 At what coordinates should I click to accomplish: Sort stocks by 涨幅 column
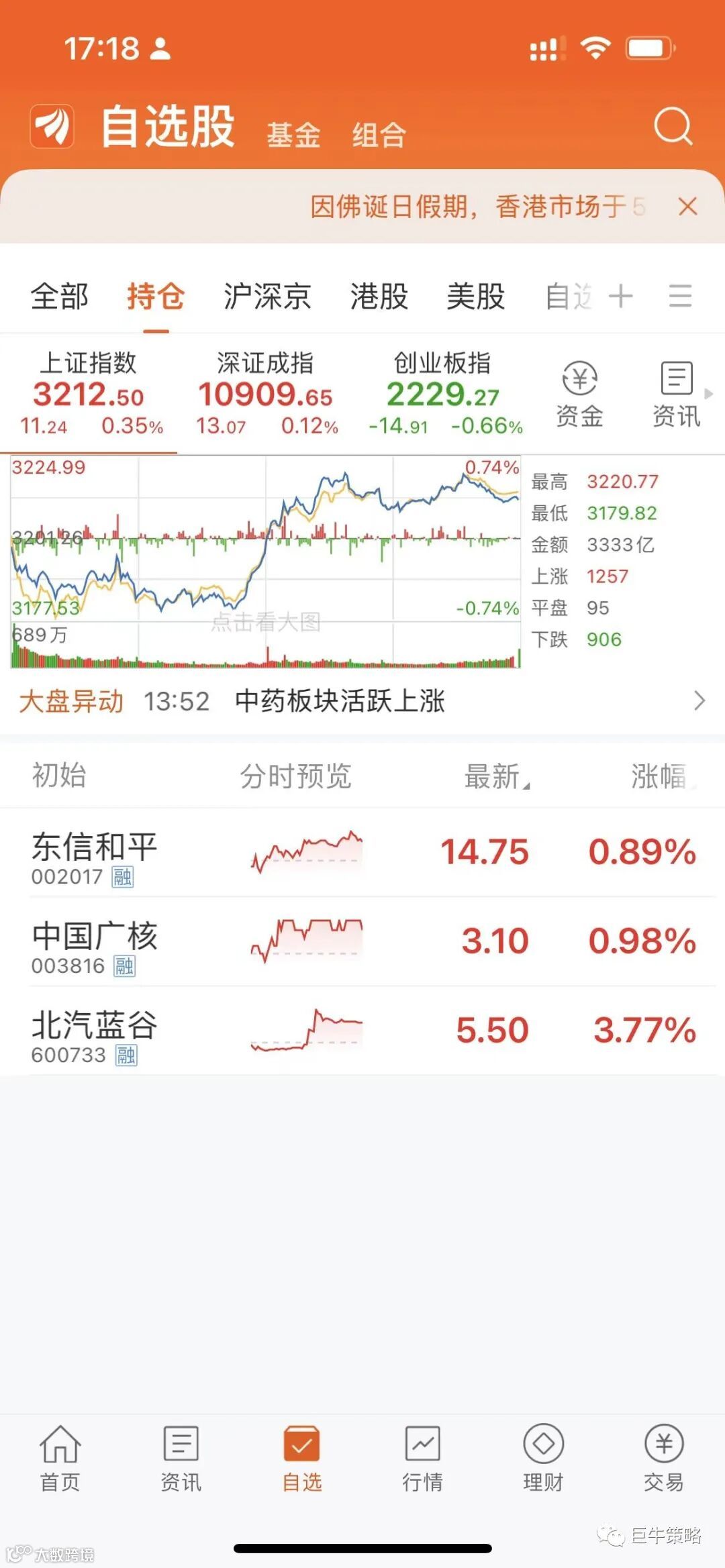click(x=659, y=776)
